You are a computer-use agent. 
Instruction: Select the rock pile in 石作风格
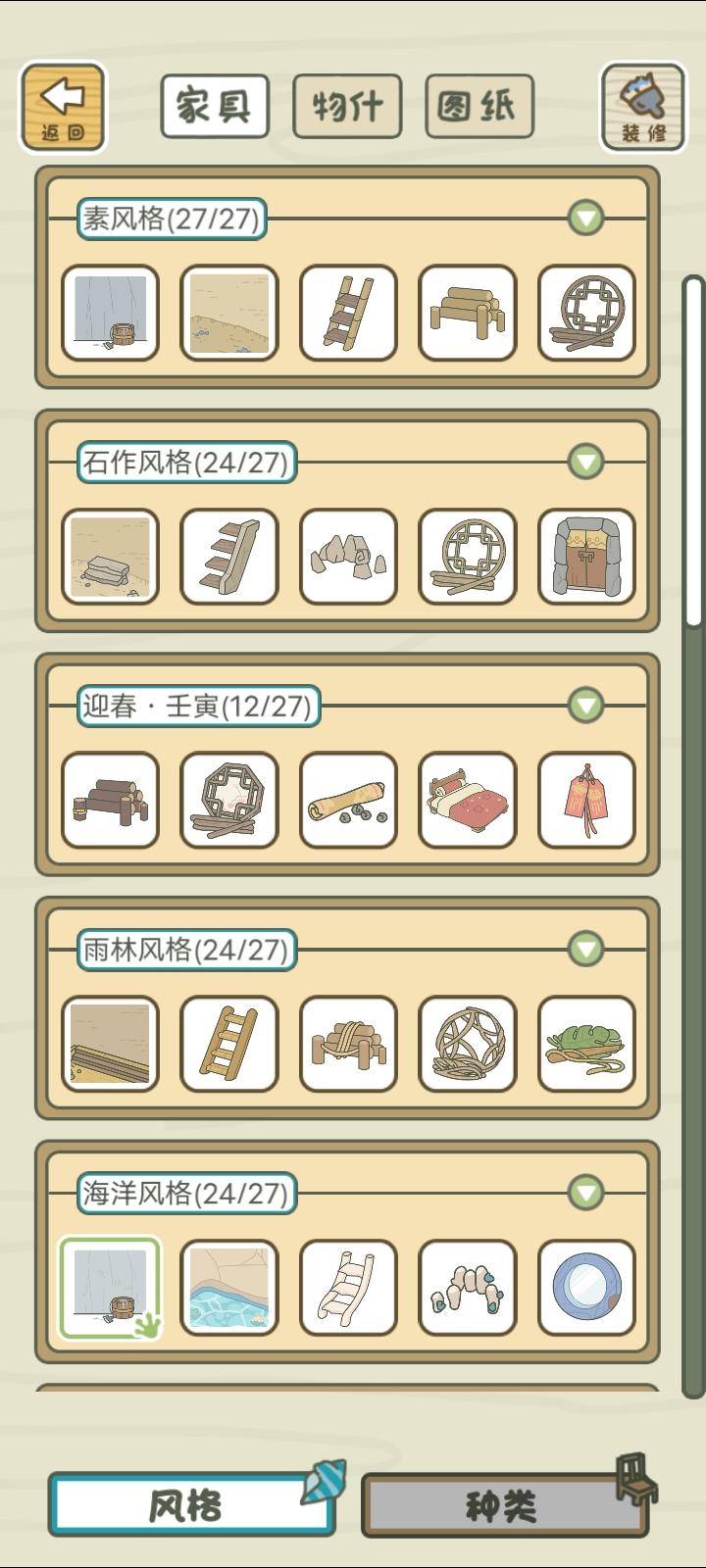[347, 555]
